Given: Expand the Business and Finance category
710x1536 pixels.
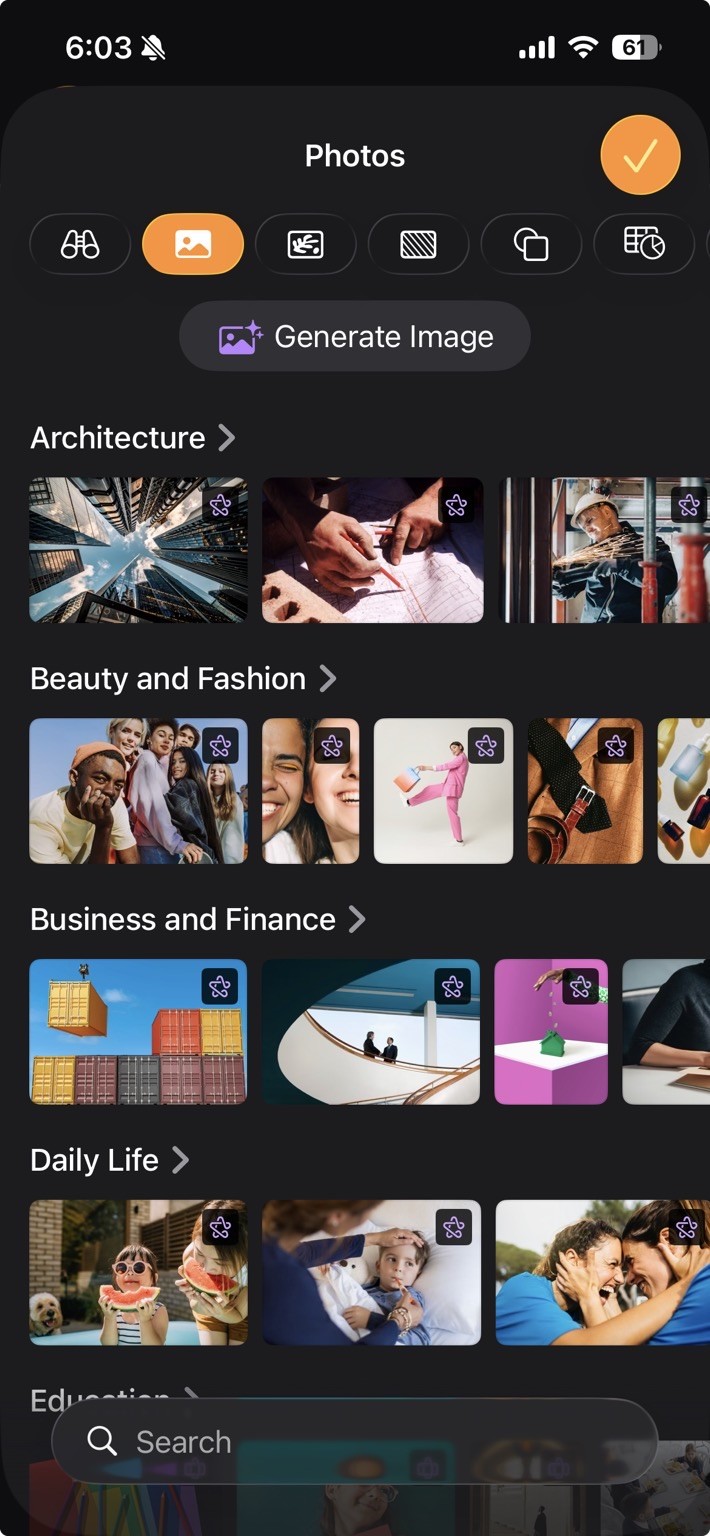Looking at the screenshot, I should coord(198,919).
